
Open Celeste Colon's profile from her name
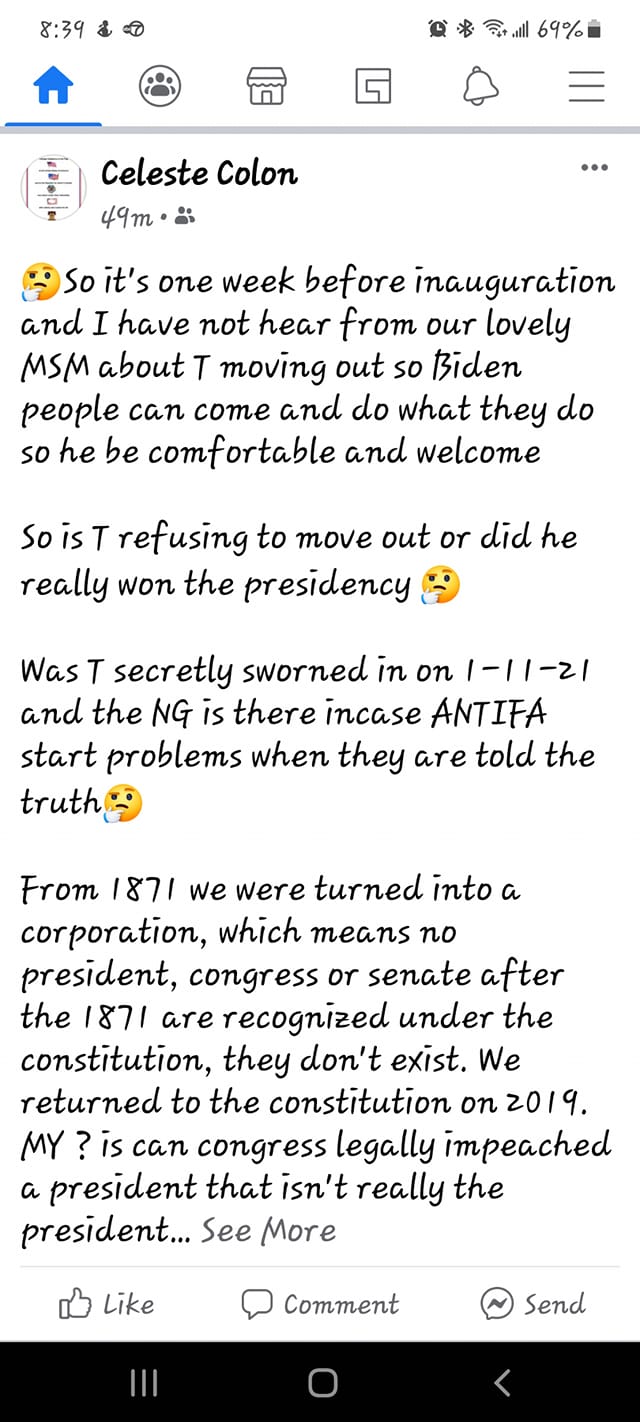click(199, 174)
